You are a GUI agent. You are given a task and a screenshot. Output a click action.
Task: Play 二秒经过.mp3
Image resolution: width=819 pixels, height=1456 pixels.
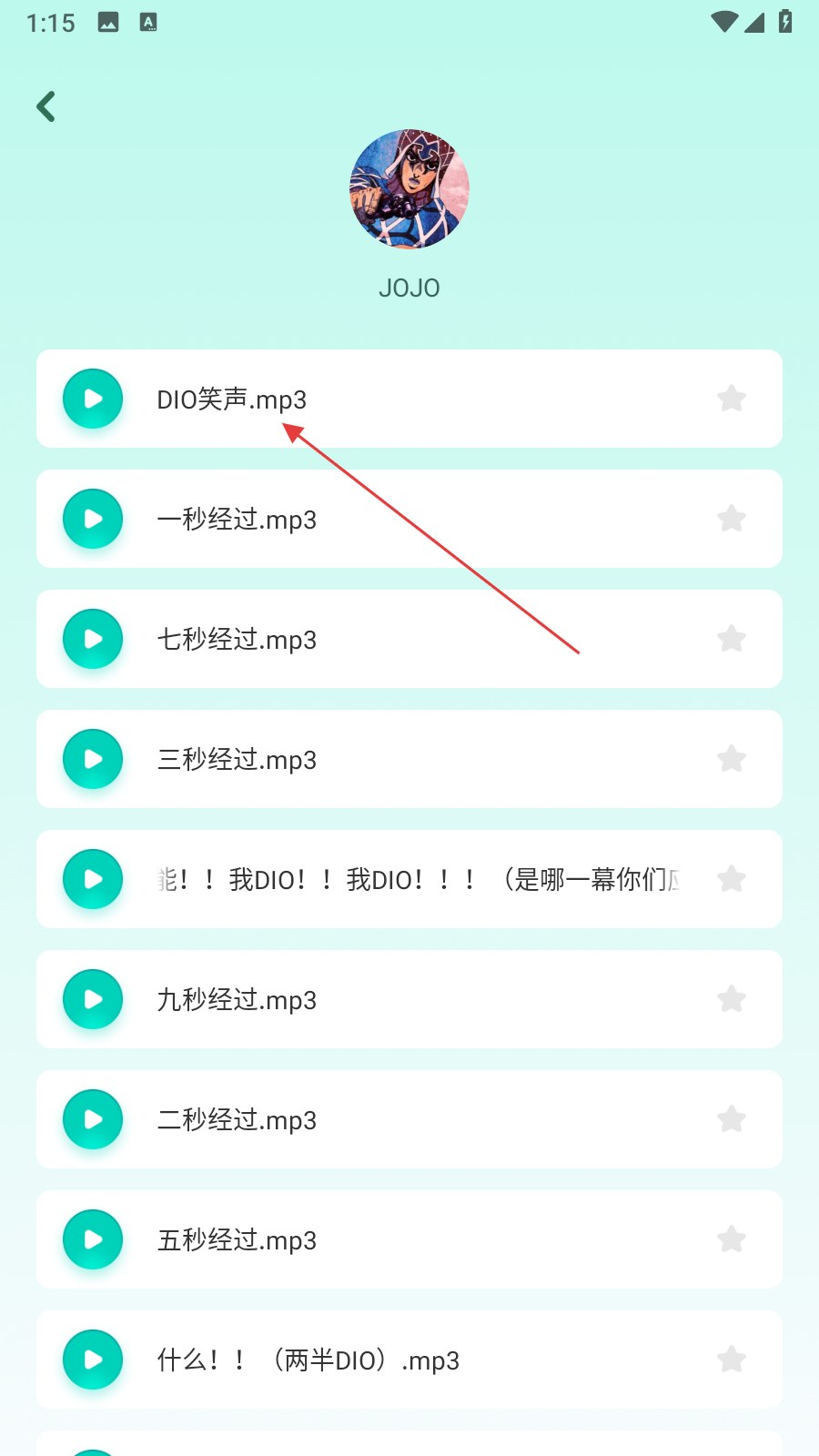93,1119
